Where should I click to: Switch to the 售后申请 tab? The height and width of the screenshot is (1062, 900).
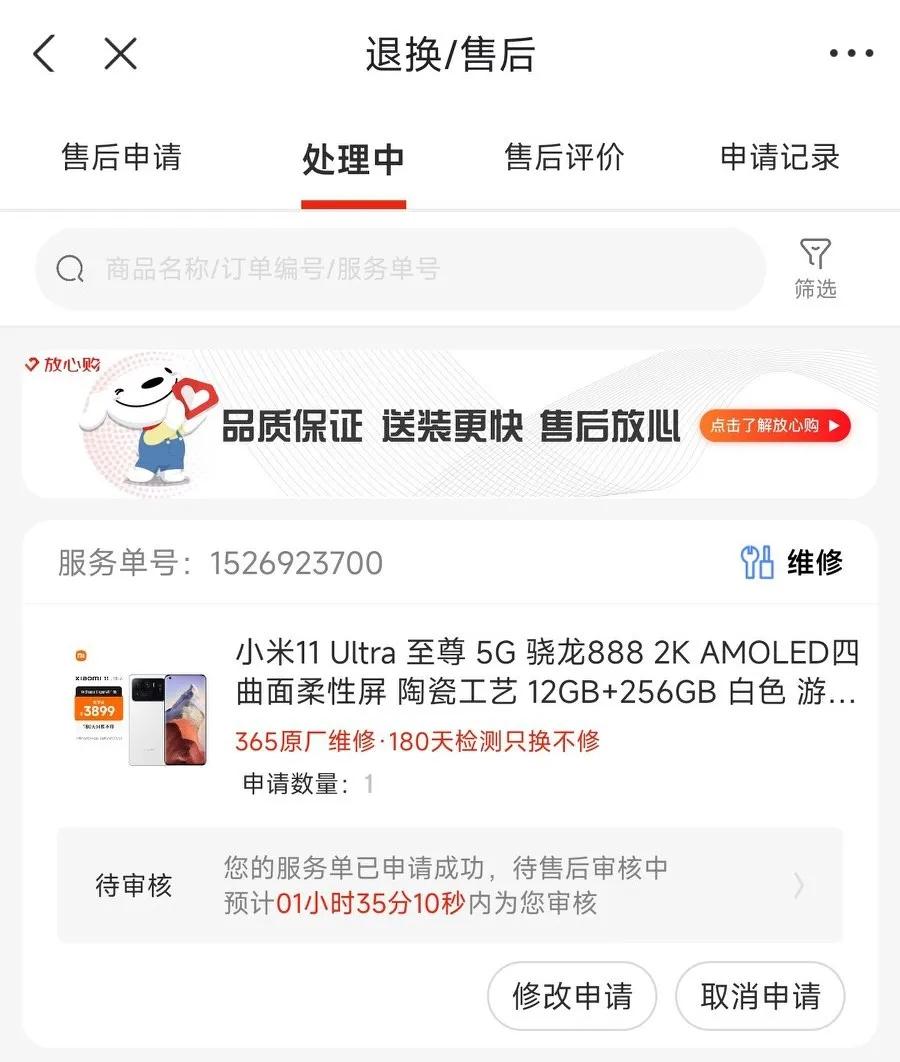coord(120,158)
